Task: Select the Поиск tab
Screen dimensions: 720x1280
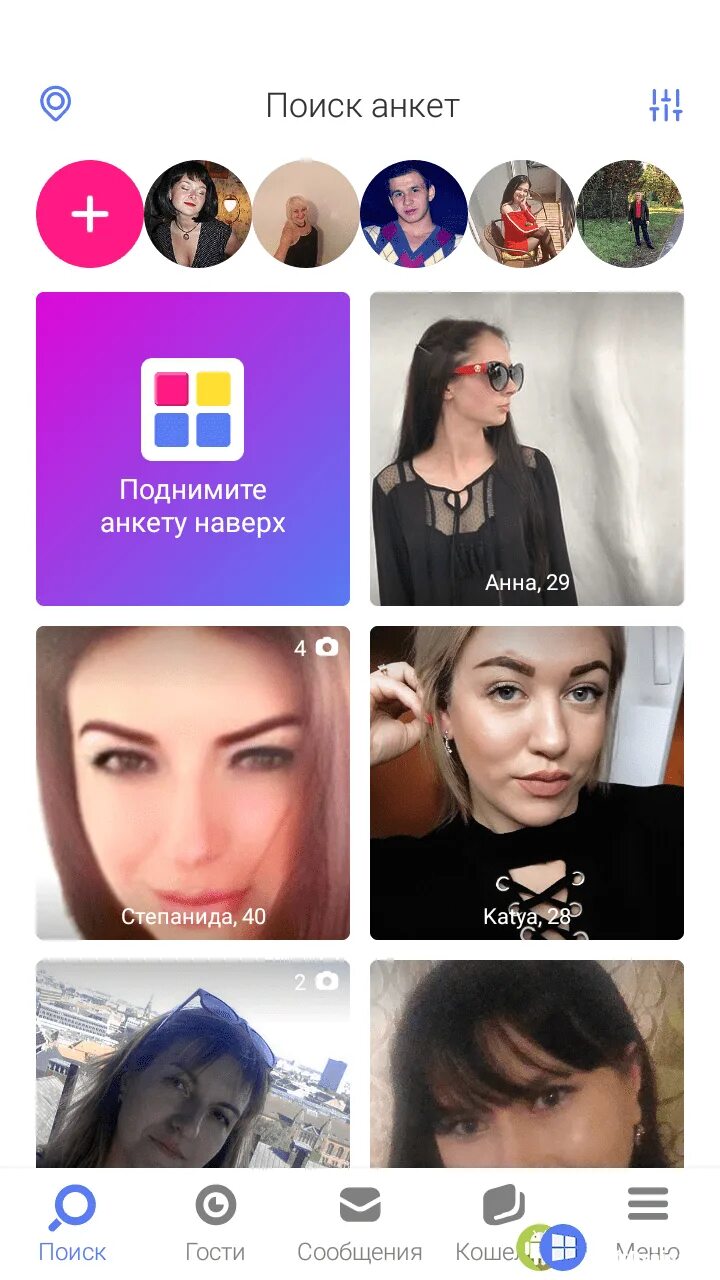Action: 72,1223
